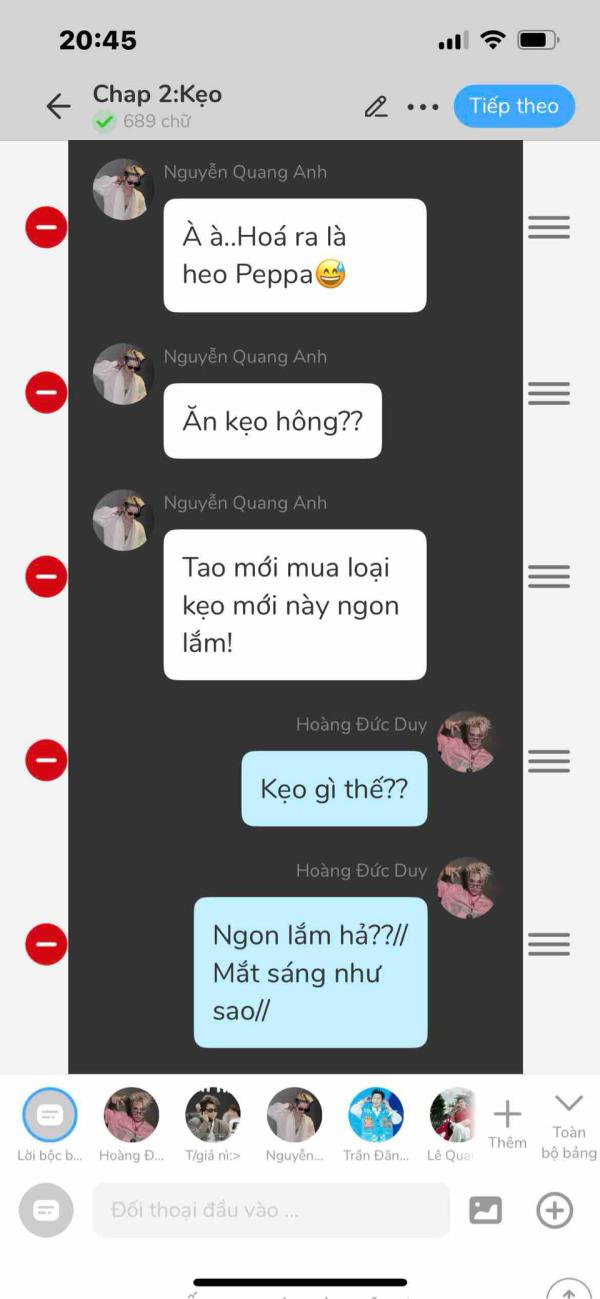
Task: Open the three-dot overflow menu
Action: tap(423, 107)
